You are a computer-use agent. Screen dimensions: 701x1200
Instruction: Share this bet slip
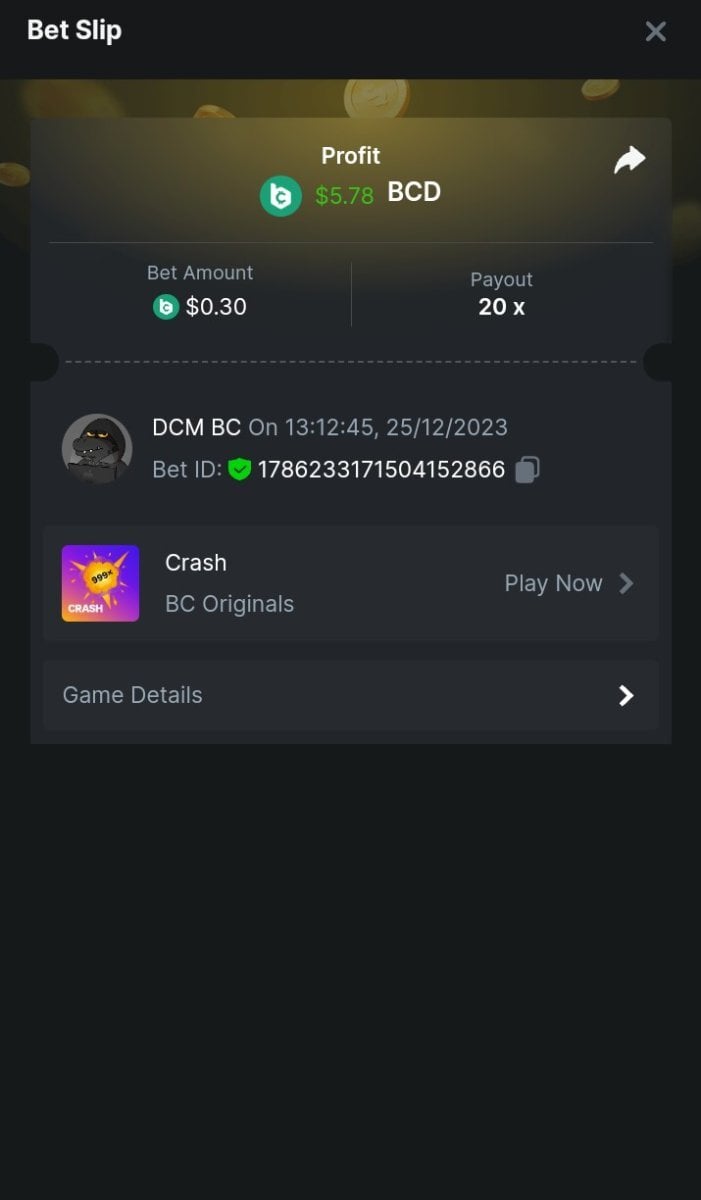click(629, 160)
